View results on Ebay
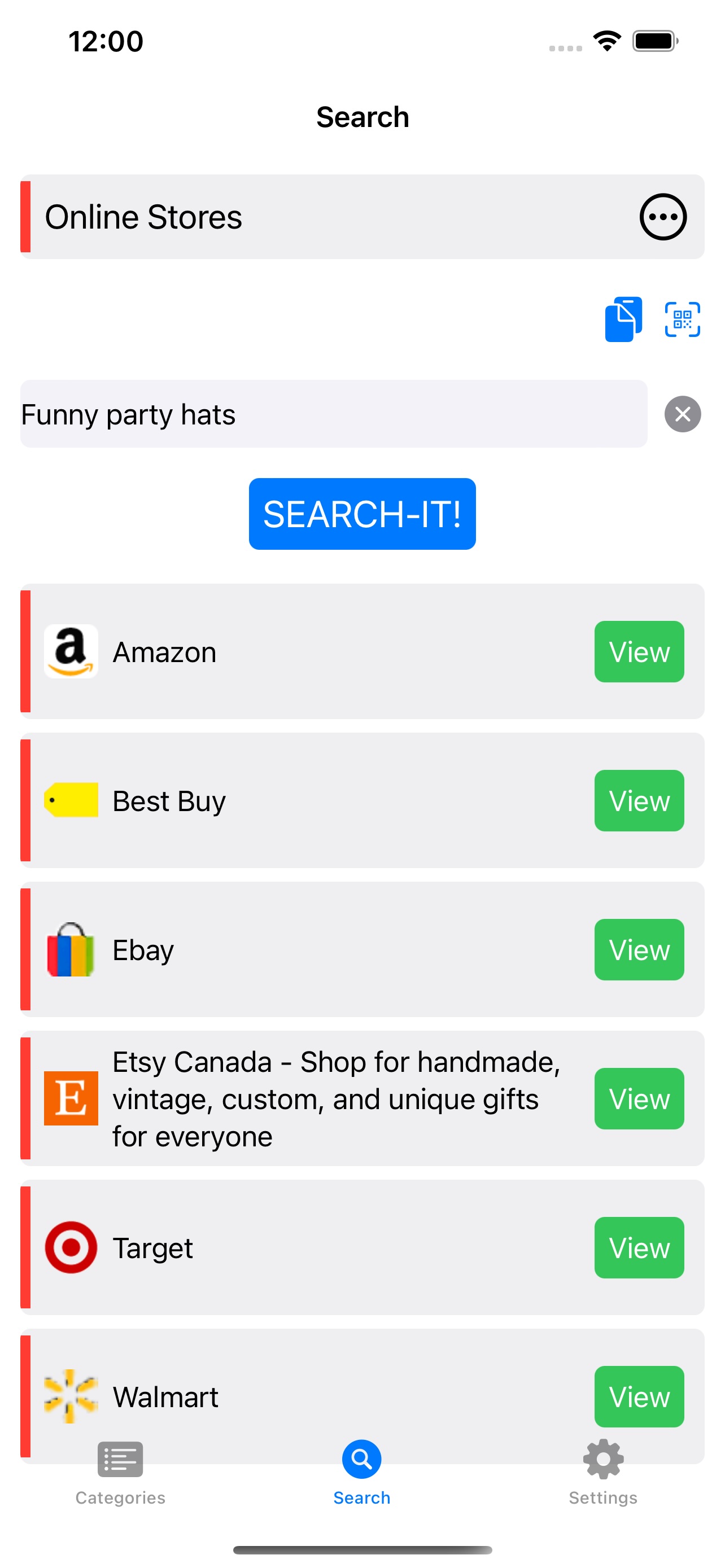This screenshot has width=725, height=1568. pos(639,949)
